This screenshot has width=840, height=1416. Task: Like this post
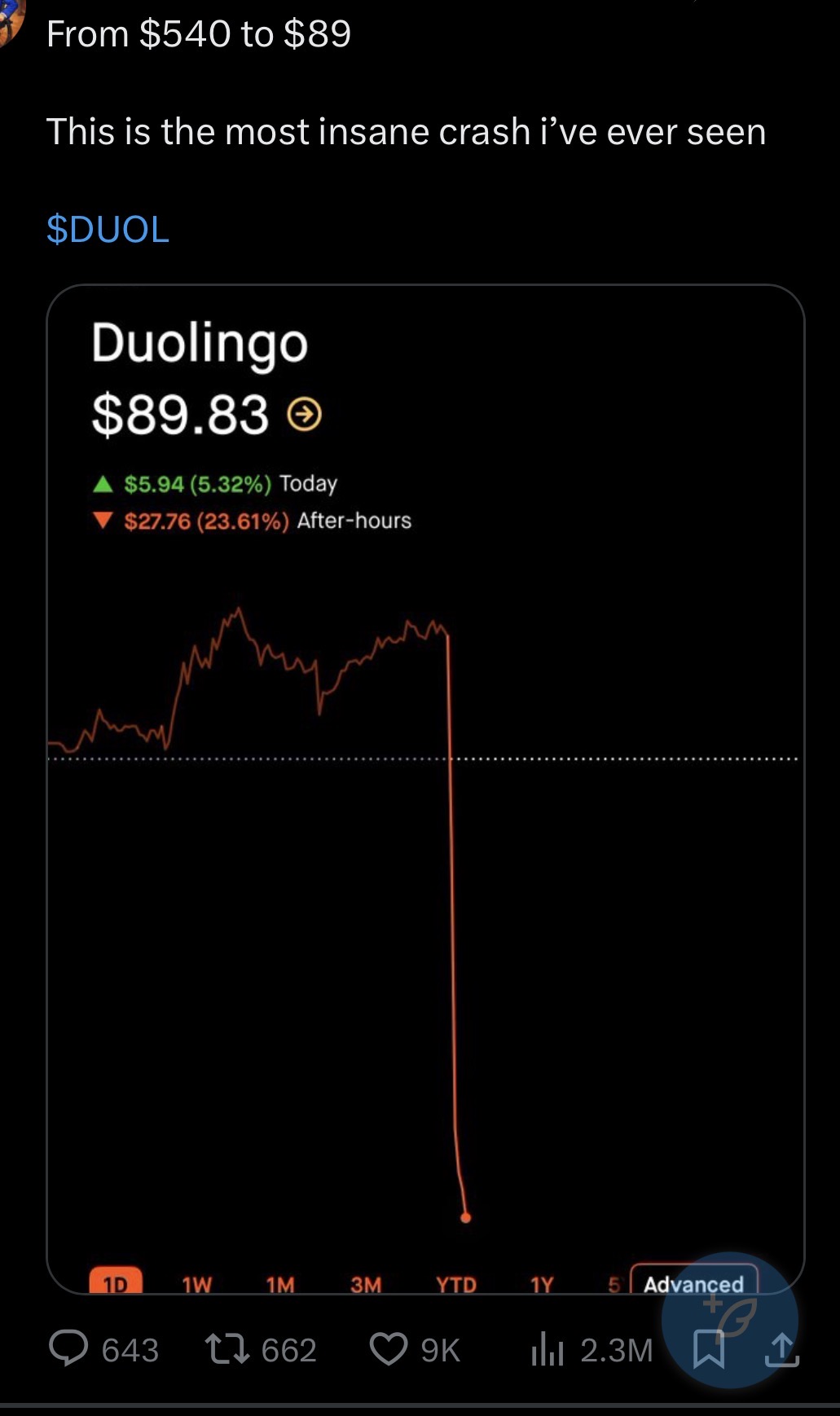[x=389, y=1348]
